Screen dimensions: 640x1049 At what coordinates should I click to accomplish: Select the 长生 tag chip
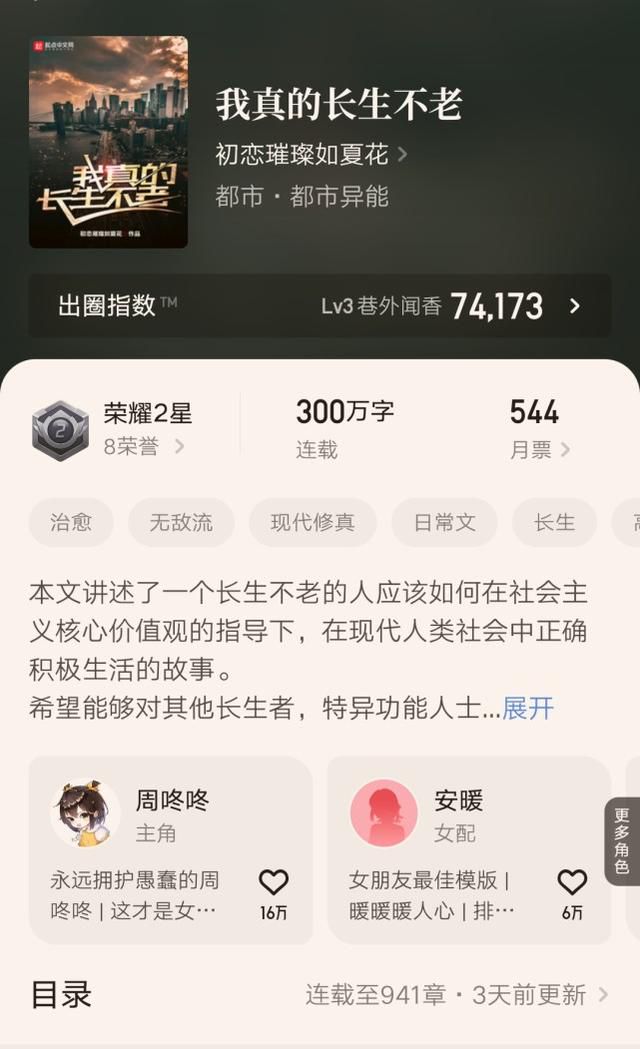click(554, 522)
